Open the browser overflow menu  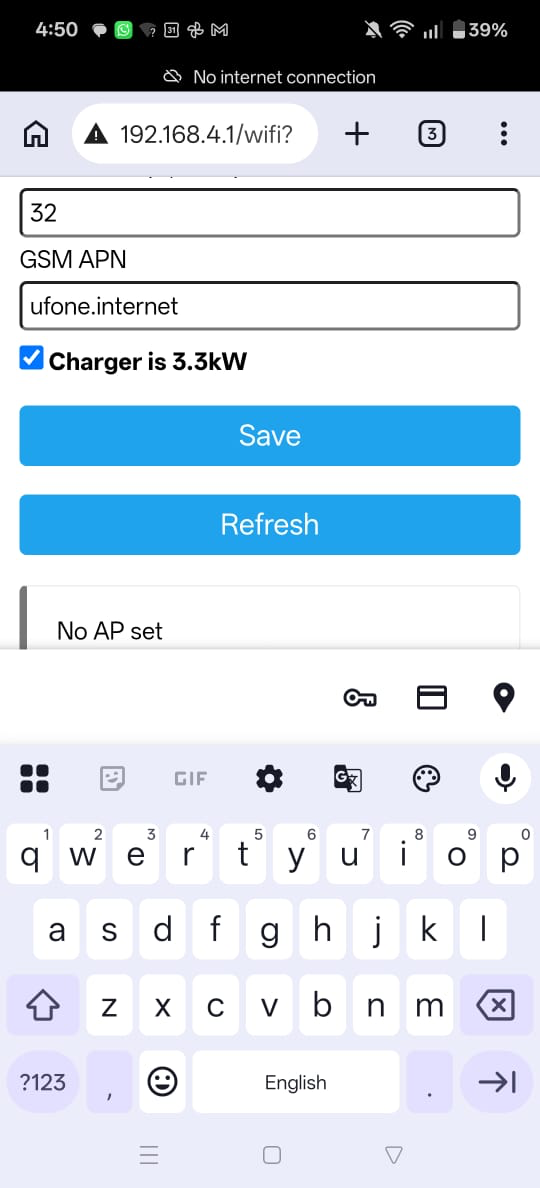coord(504,135)
